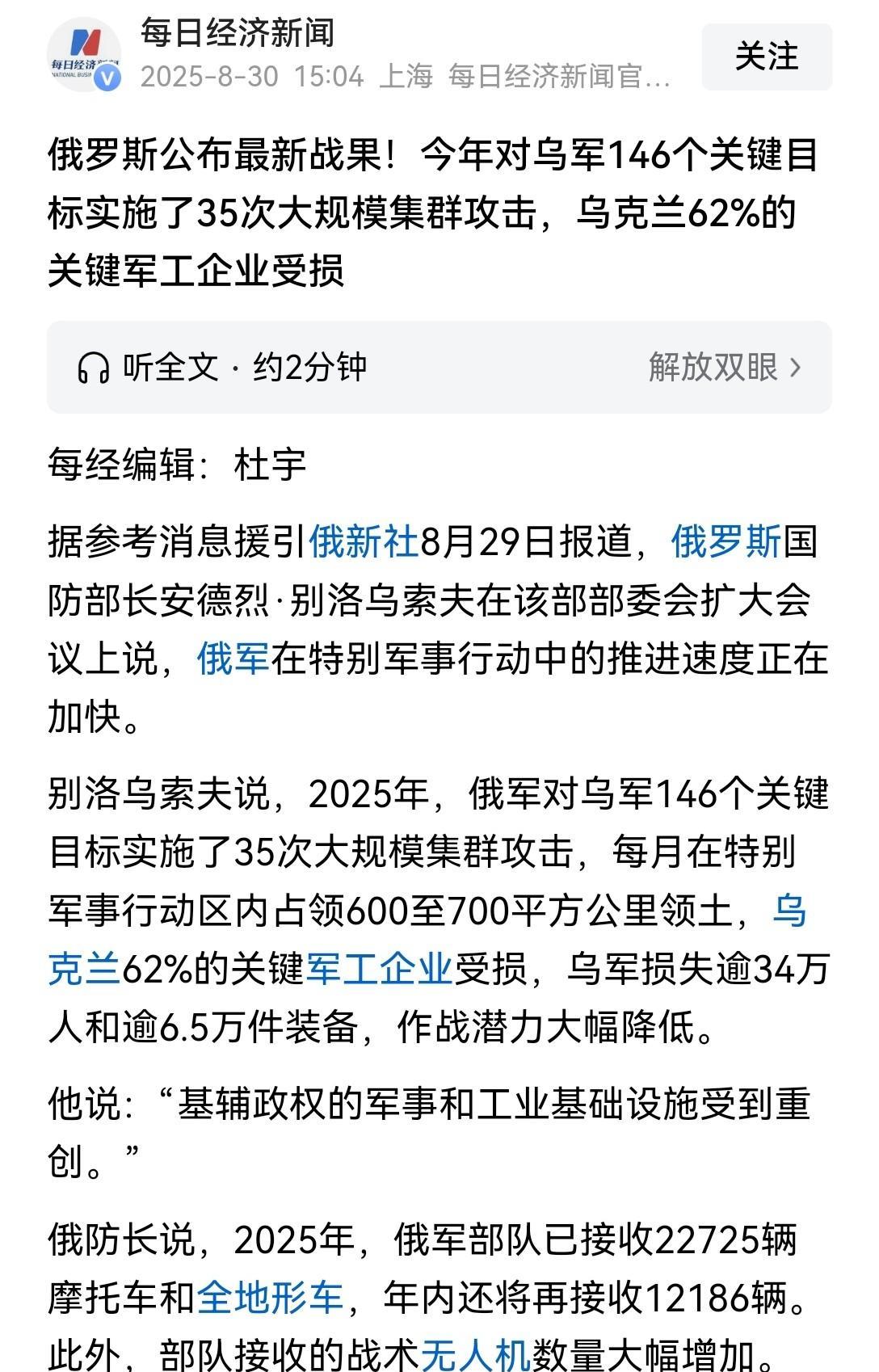
Task: Open the 无人机 keyword link
Action: coord(475,1354)
